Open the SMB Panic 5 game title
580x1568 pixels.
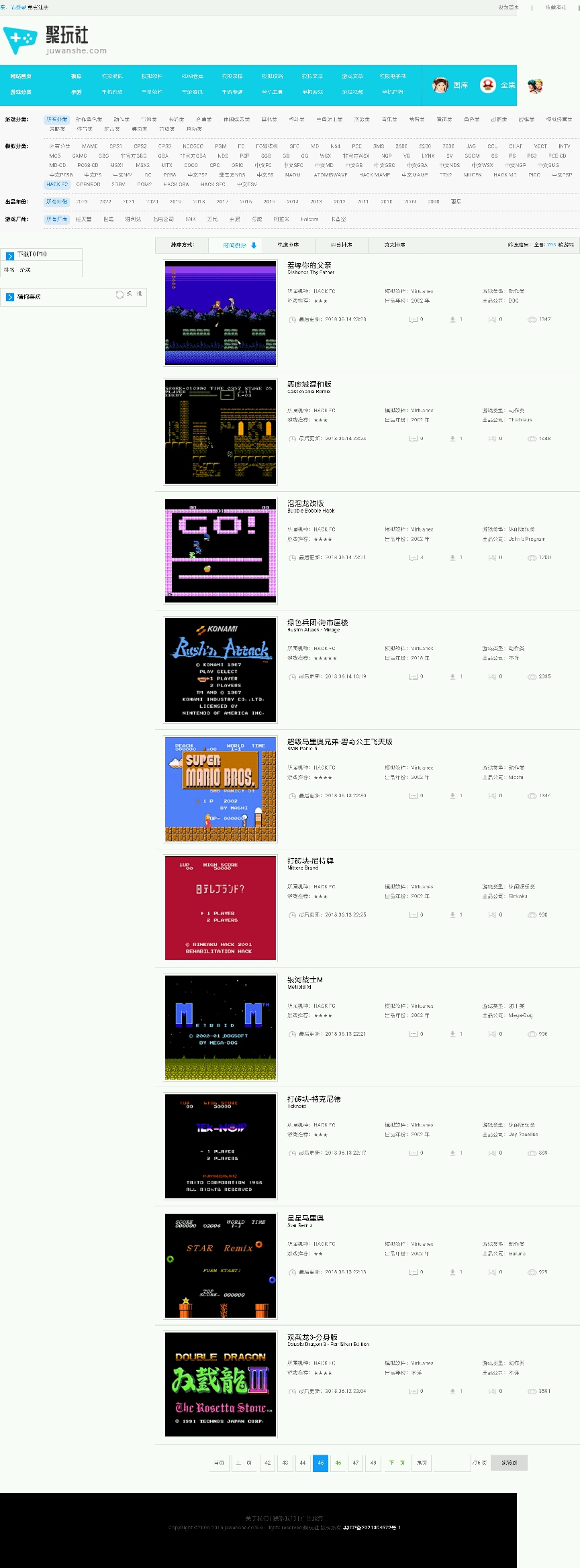(x=340, y=742)
